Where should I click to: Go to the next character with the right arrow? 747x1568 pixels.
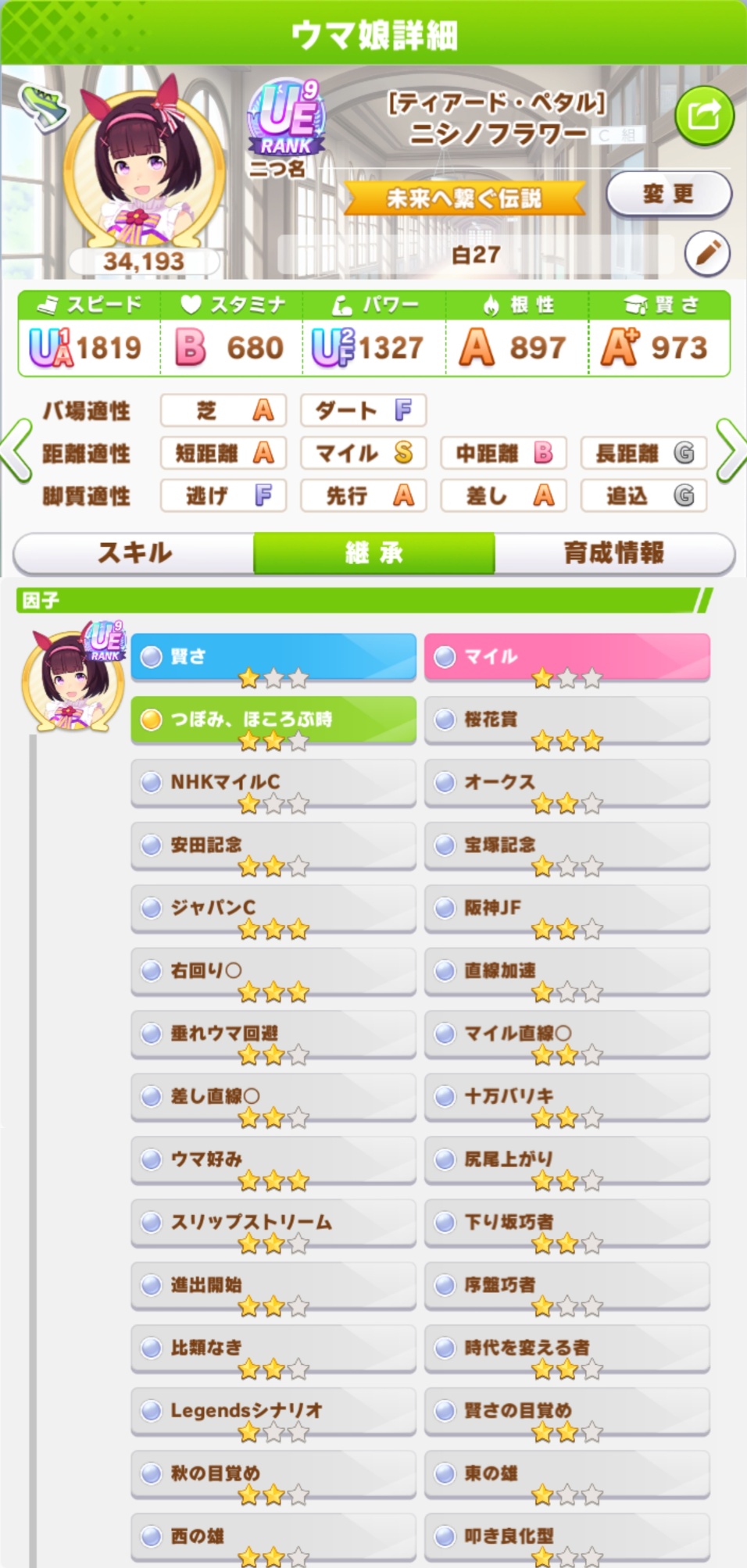(730, 451)
